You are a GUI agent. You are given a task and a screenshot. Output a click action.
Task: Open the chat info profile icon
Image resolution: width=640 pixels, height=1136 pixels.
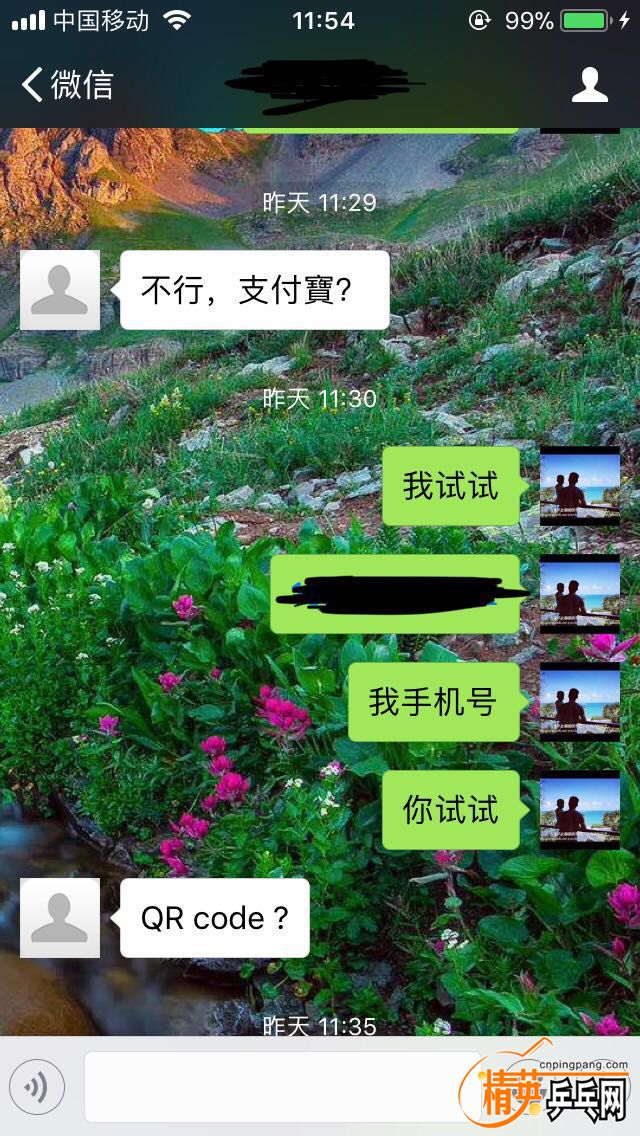(x=589, y=85)
